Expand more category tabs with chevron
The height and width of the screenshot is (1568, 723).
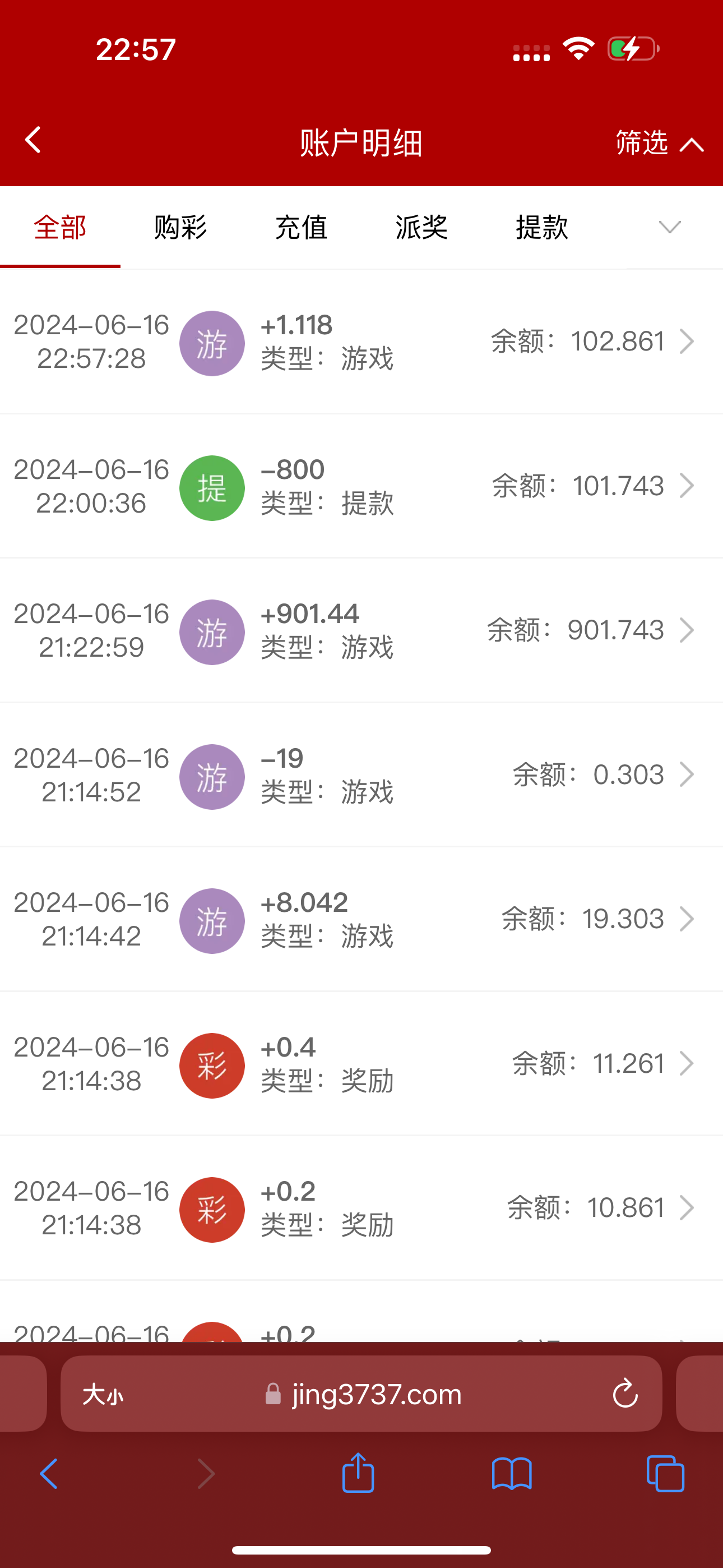669,228
